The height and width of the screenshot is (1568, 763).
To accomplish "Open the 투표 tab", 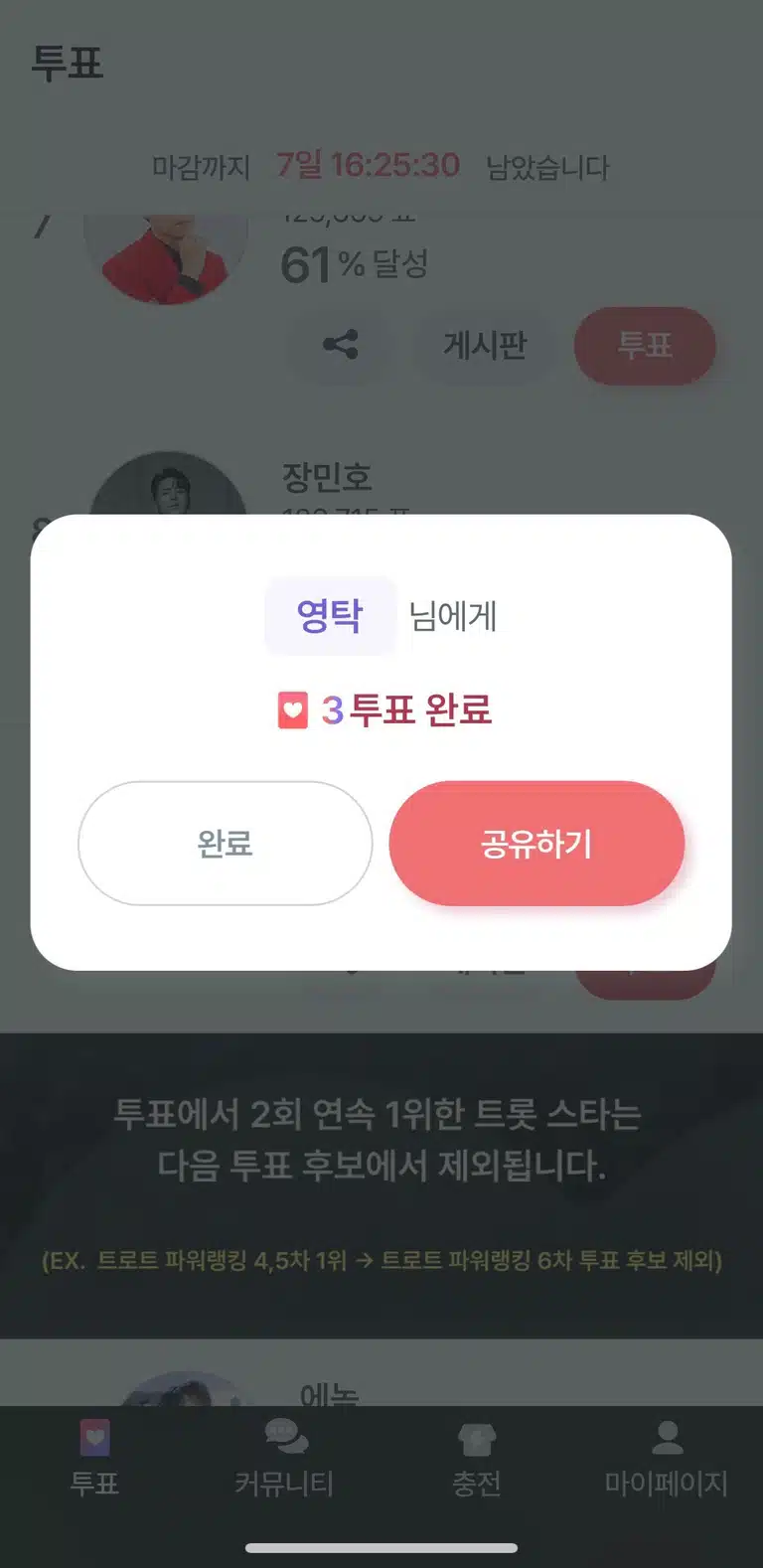I will pyautogui.click(x=94, y=1458).
